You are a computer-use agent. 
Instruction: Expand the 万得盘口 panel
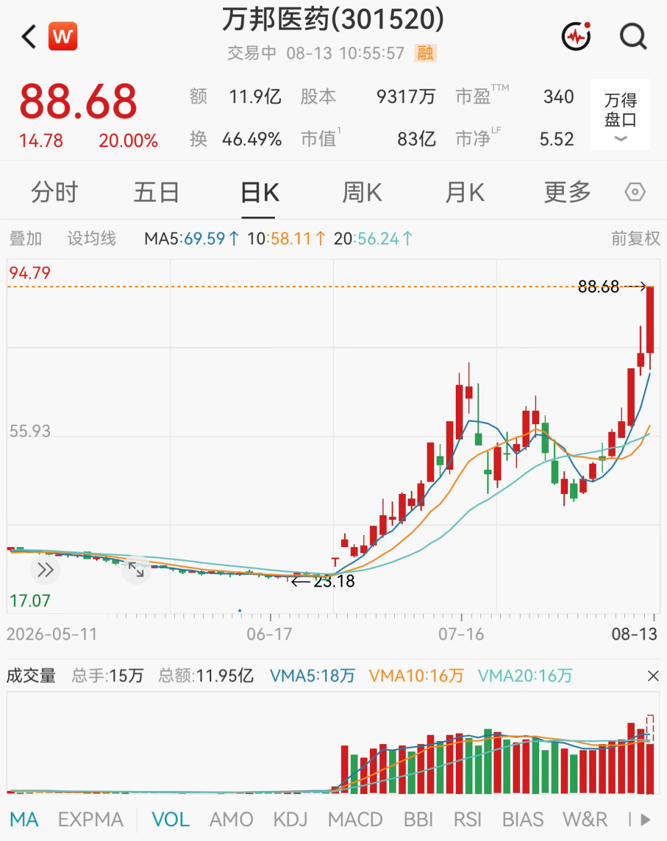(x=620, y=114)
